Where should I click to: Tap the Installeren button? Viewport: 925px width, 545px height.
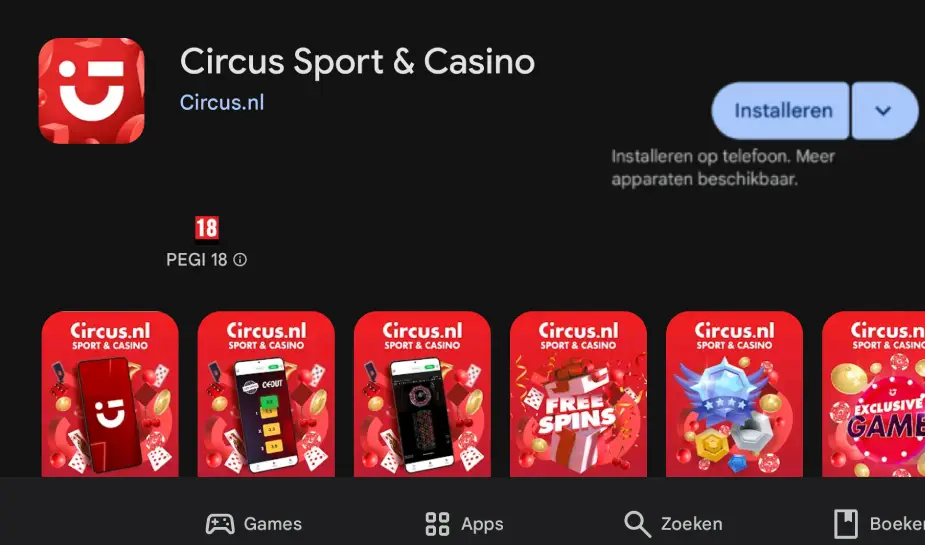pyautogui.click(x=782, y=111)
